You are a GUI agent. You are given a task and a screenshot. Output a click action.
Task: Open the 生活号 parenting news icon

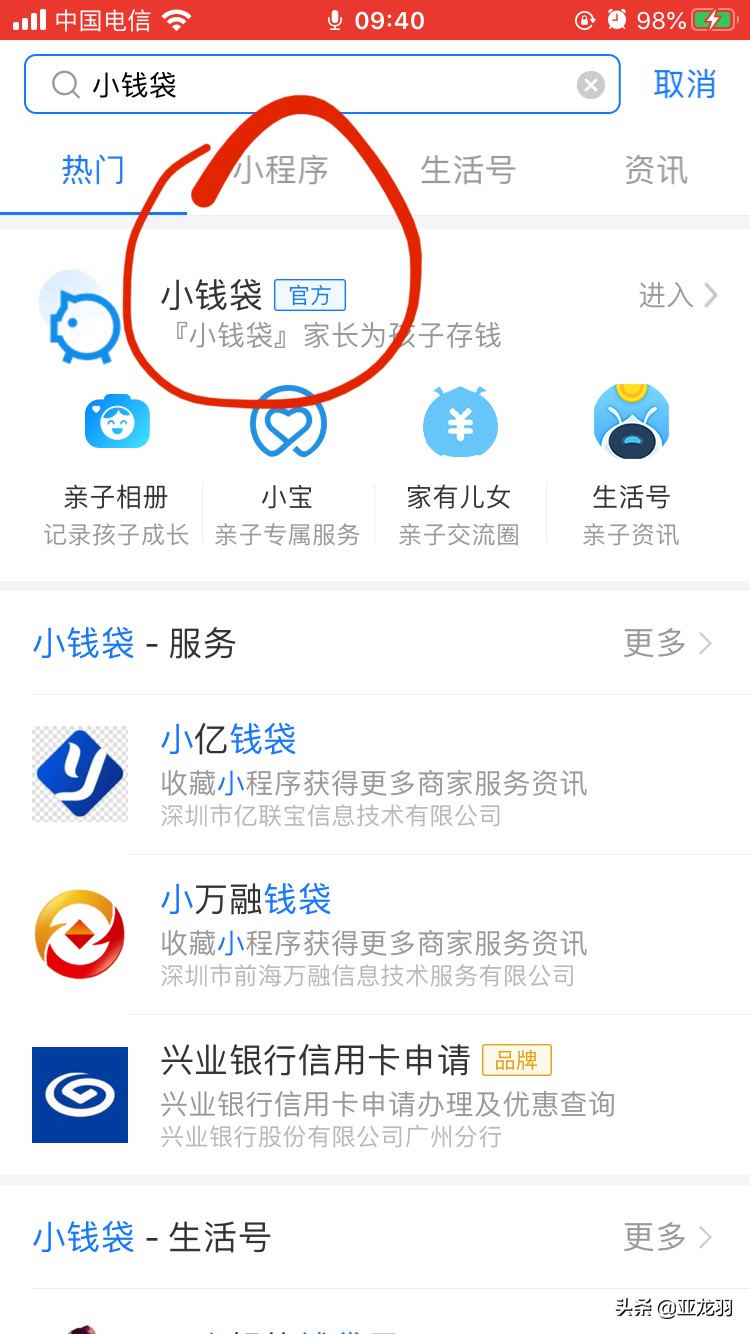pos(631,422)
